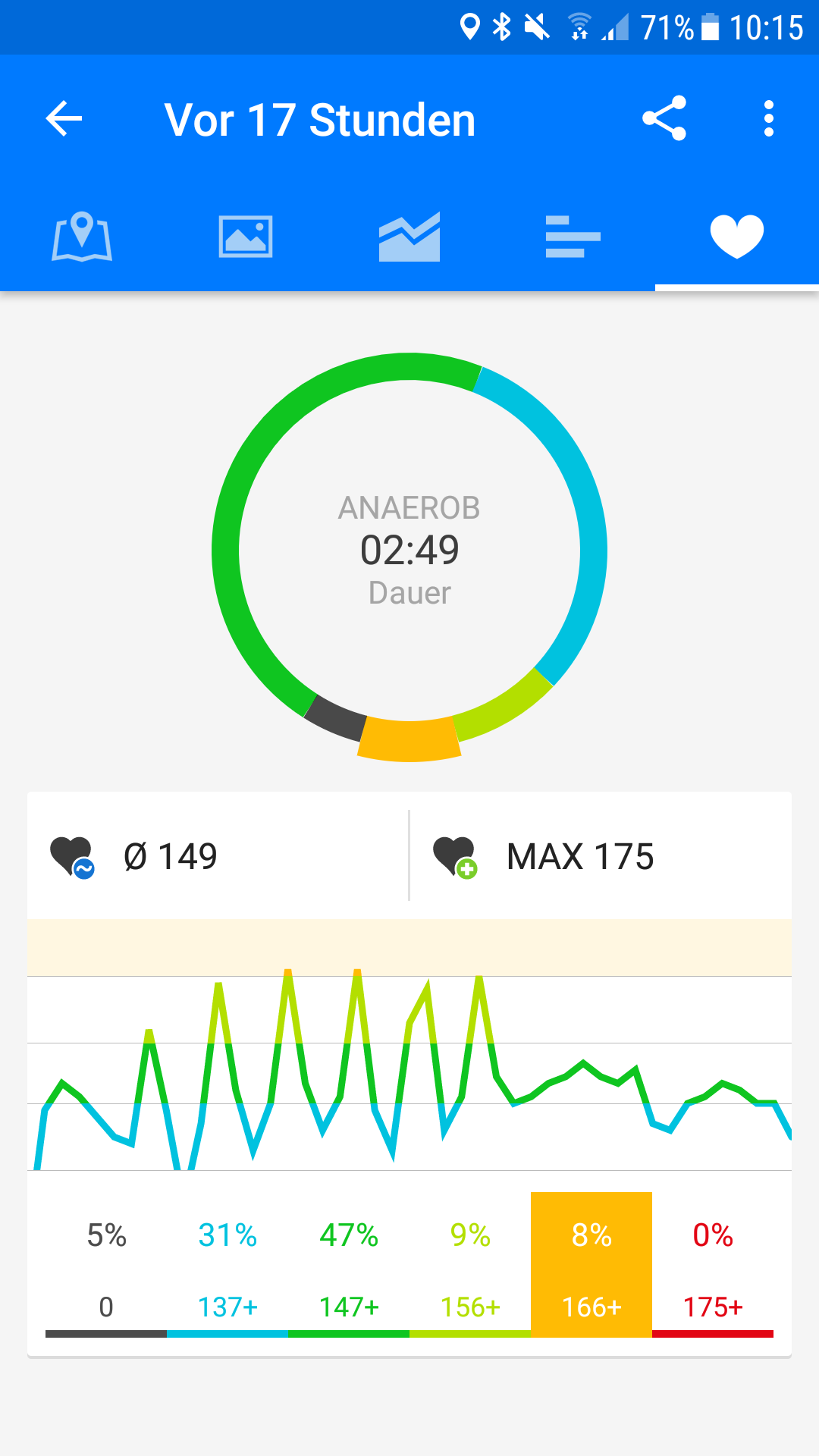Select the 156+ heart rate zone
The width and height of the screenshot is (819, 1456).
tap(470, 1266)
